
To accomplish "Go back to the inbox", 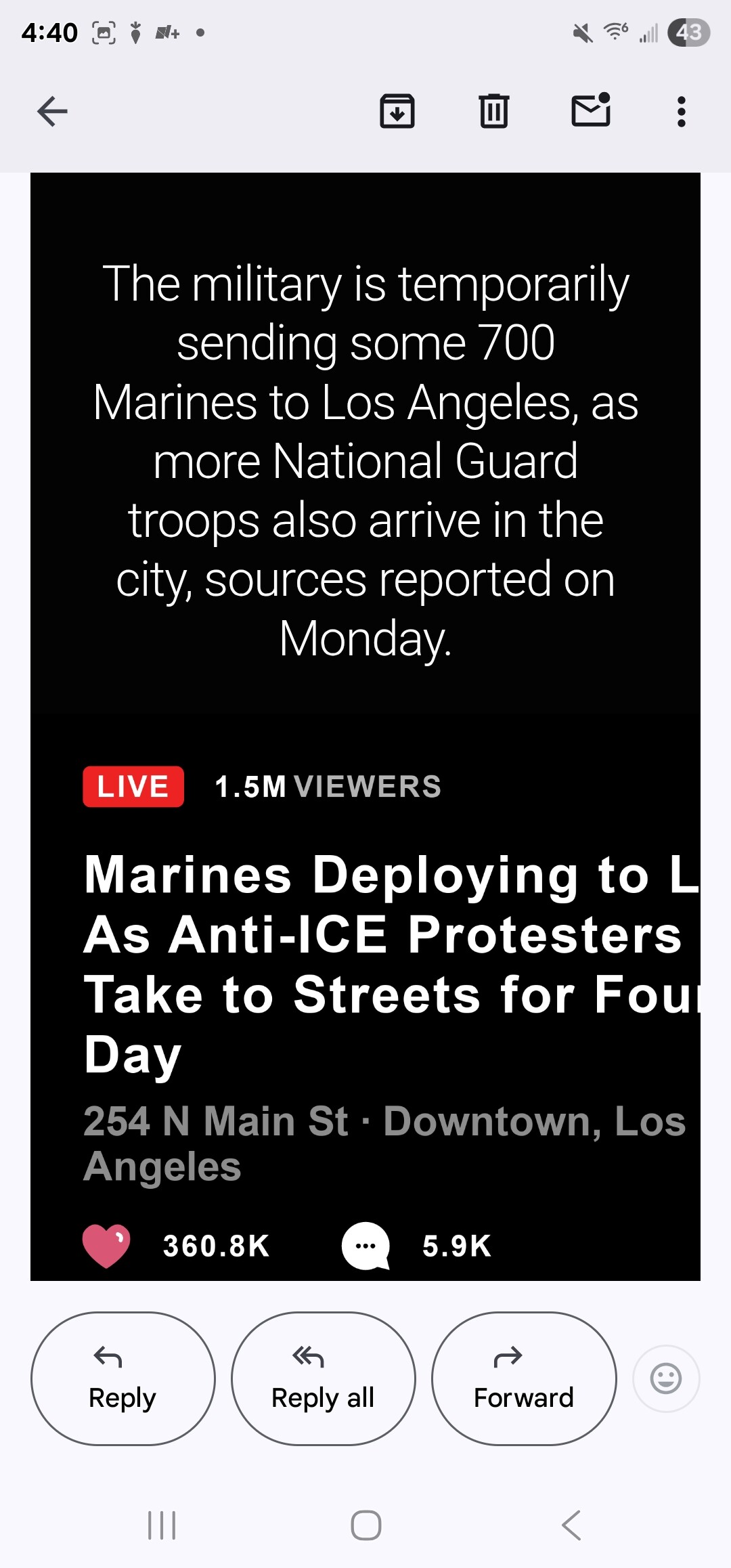I will click(x=52, y=112).
